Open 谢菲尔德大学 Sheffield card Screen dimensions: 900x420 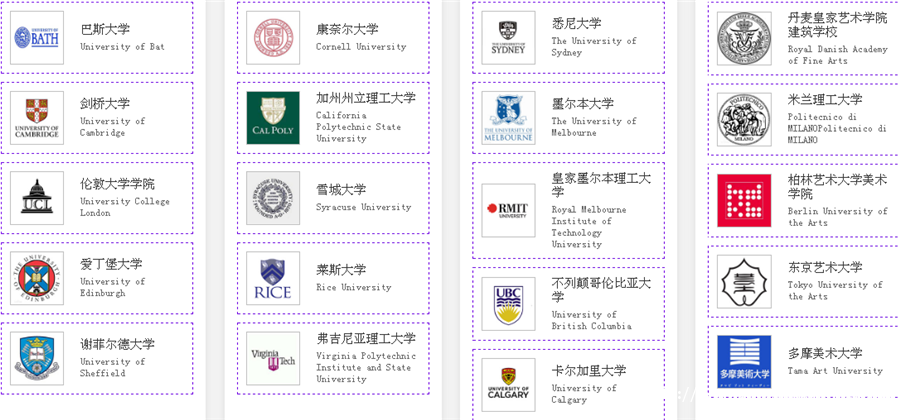pos(98,358)
